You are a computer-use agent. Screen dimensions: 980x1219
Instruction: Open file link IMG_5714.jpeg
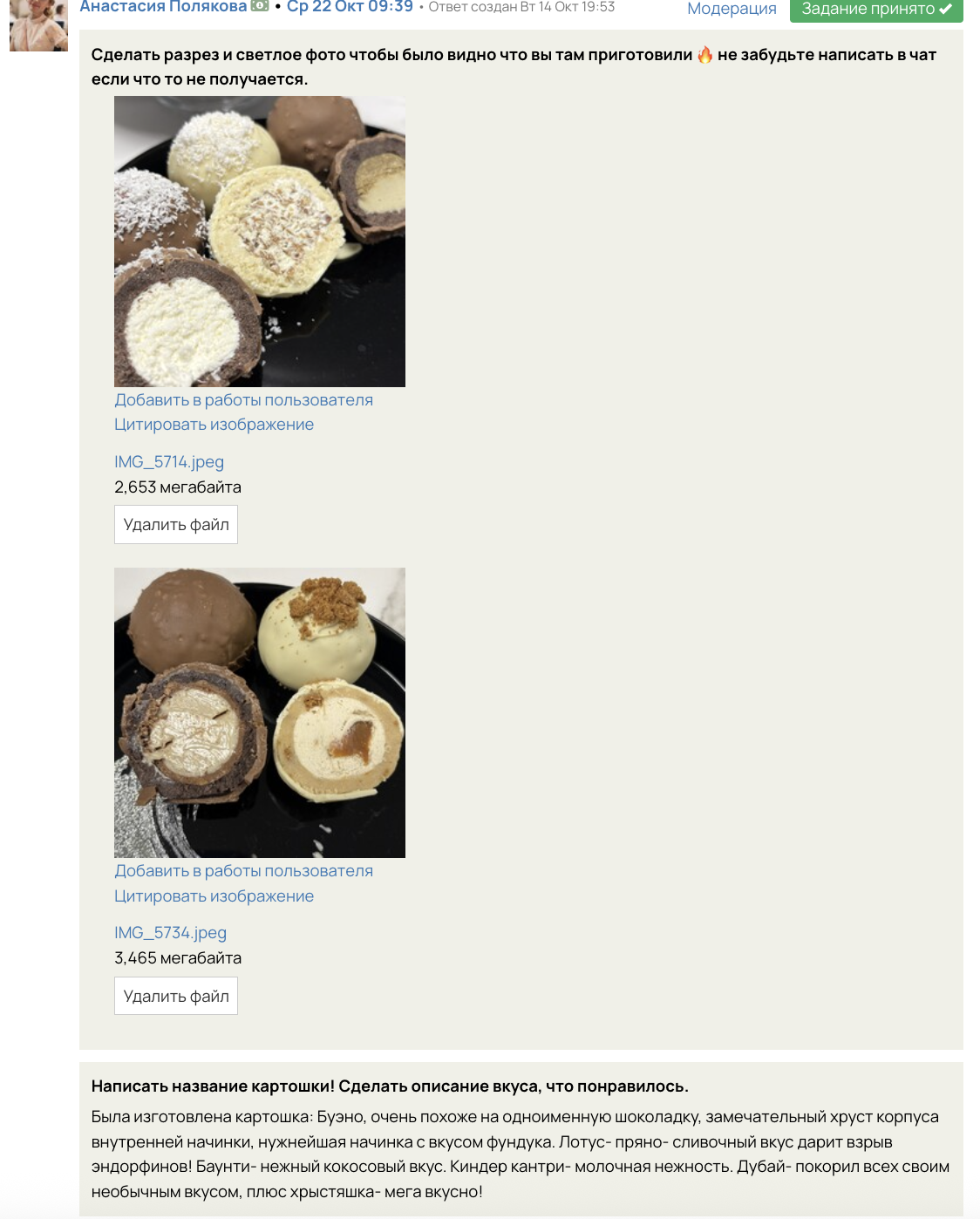[169, 462]
